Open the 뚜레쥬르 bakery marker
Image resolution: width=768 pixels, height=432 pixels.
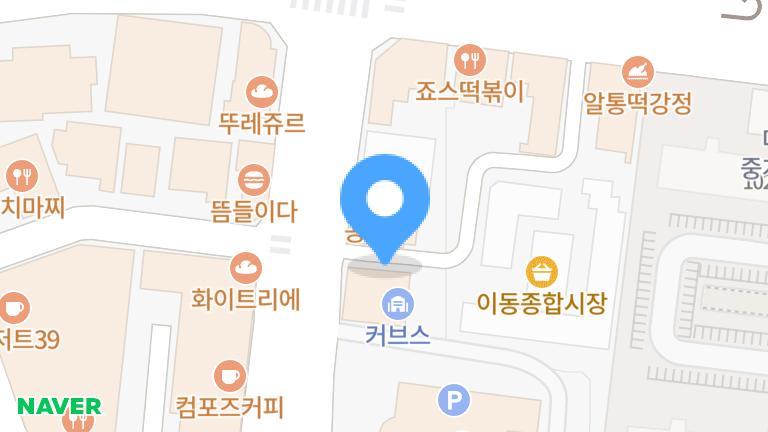pyautogui.click(x=261, y=92)
